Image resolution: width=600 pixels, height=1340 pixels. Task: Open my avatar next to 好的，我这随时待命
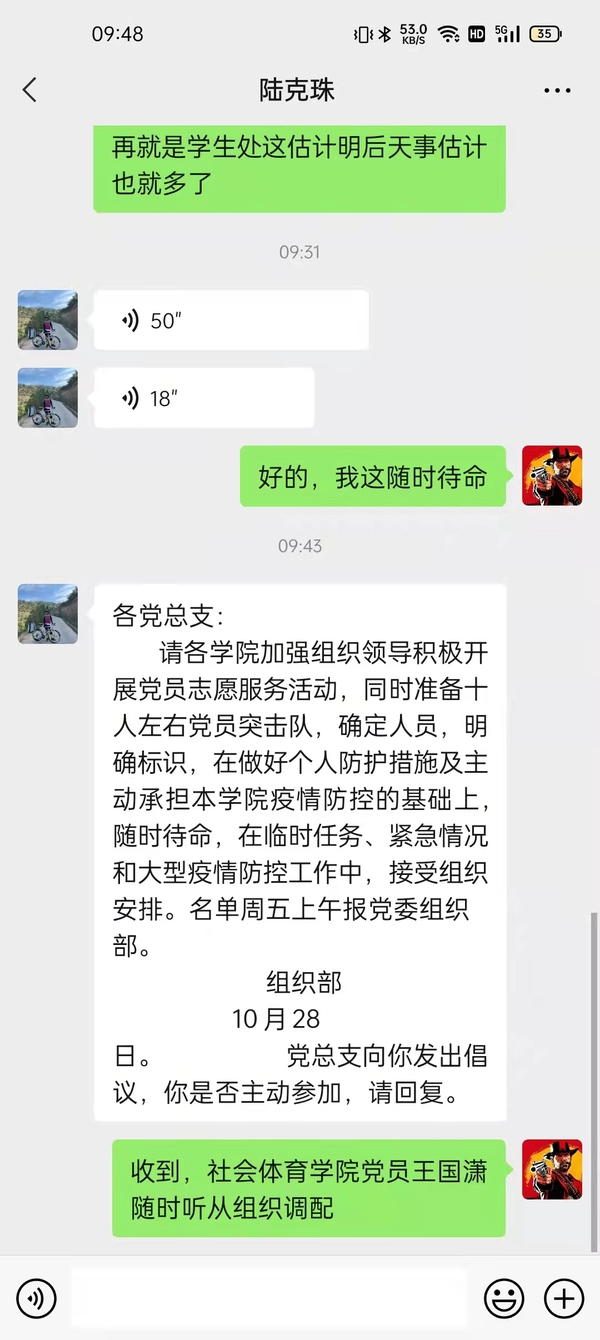pyautogui.click(x=552, y=476)
